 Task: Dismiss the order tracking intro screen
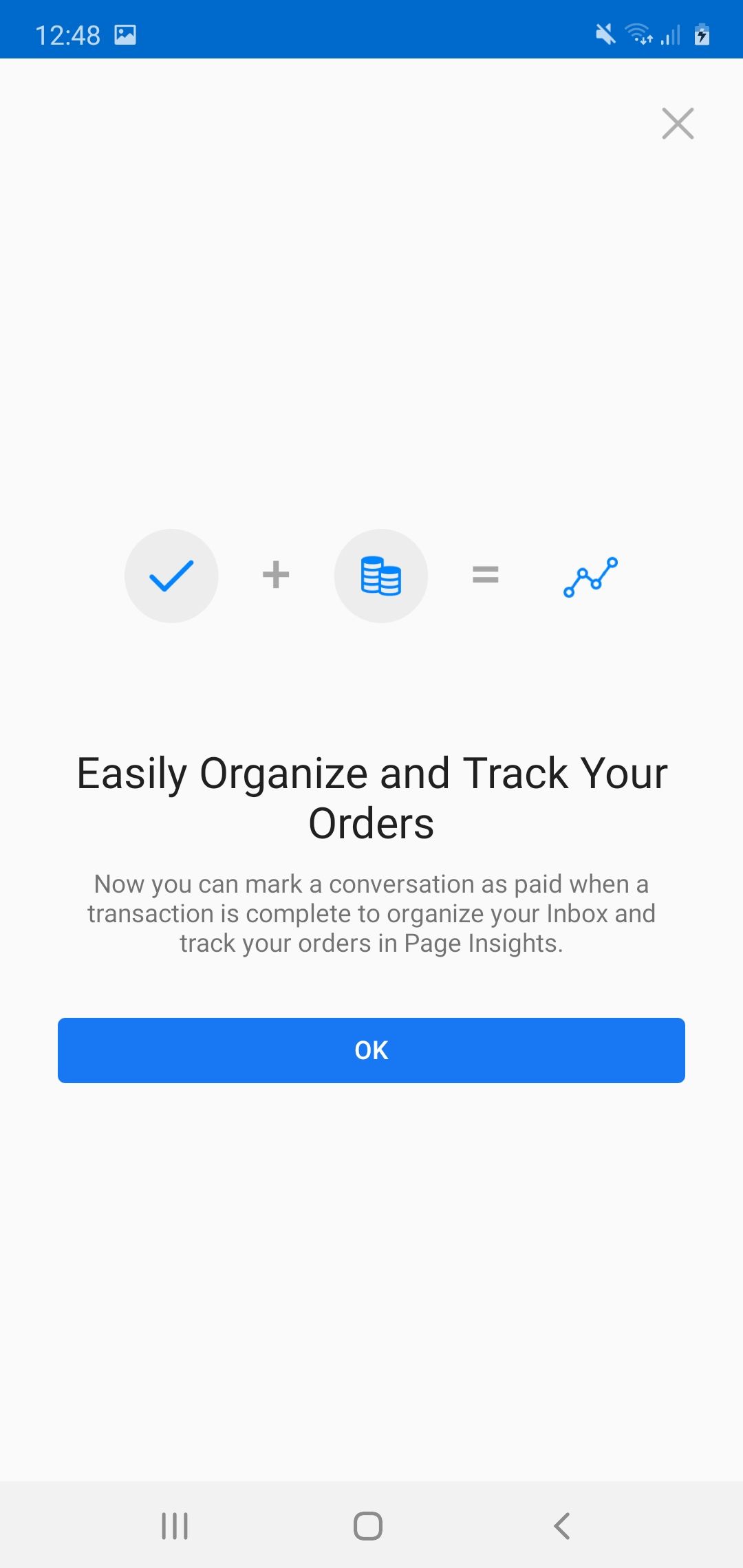(678, 124)
